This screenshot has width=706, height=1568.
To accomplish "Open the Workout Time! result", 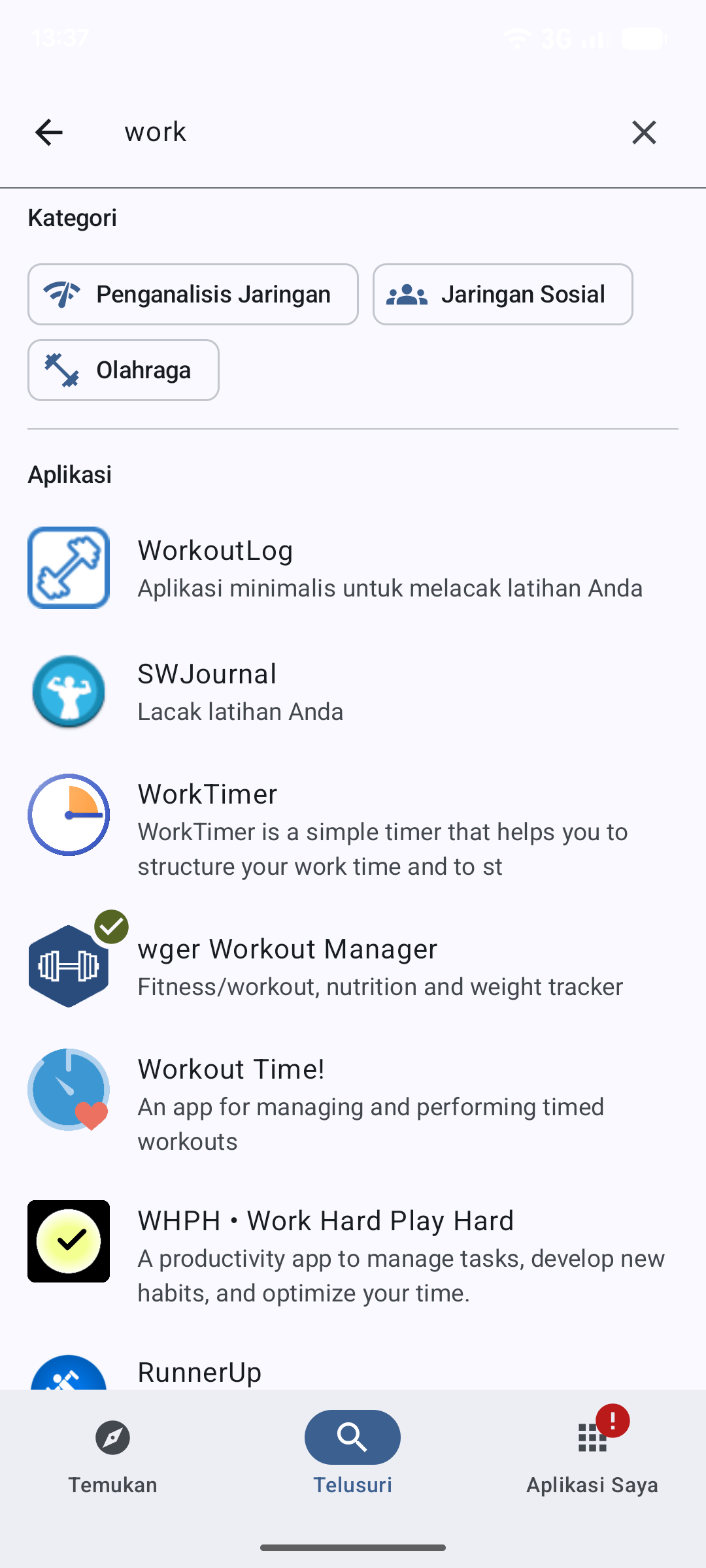I will (x=353, y=1104).
